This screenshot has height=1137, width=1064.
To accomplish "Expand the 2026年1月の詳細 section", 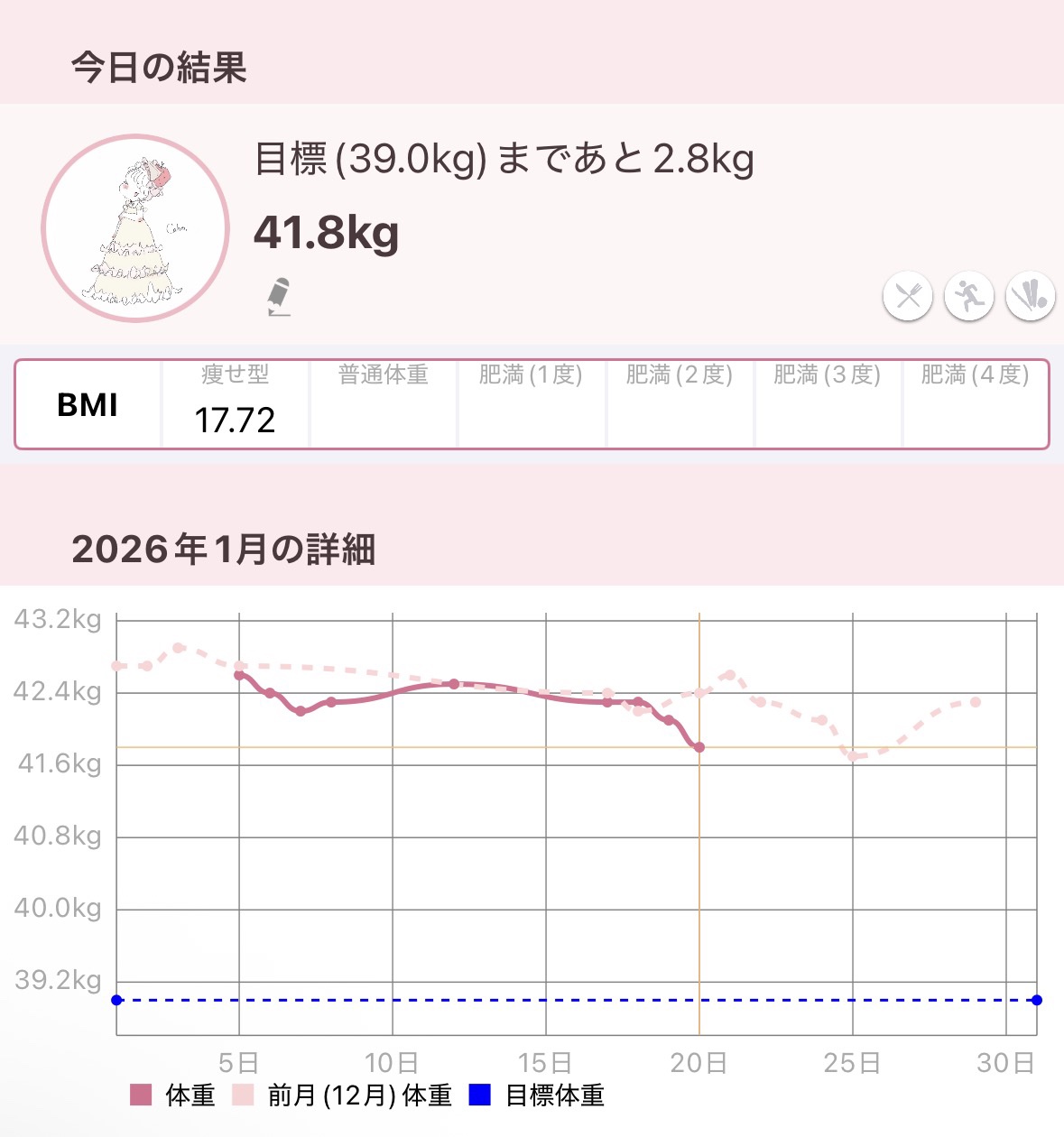I will [x=226, y=548].
